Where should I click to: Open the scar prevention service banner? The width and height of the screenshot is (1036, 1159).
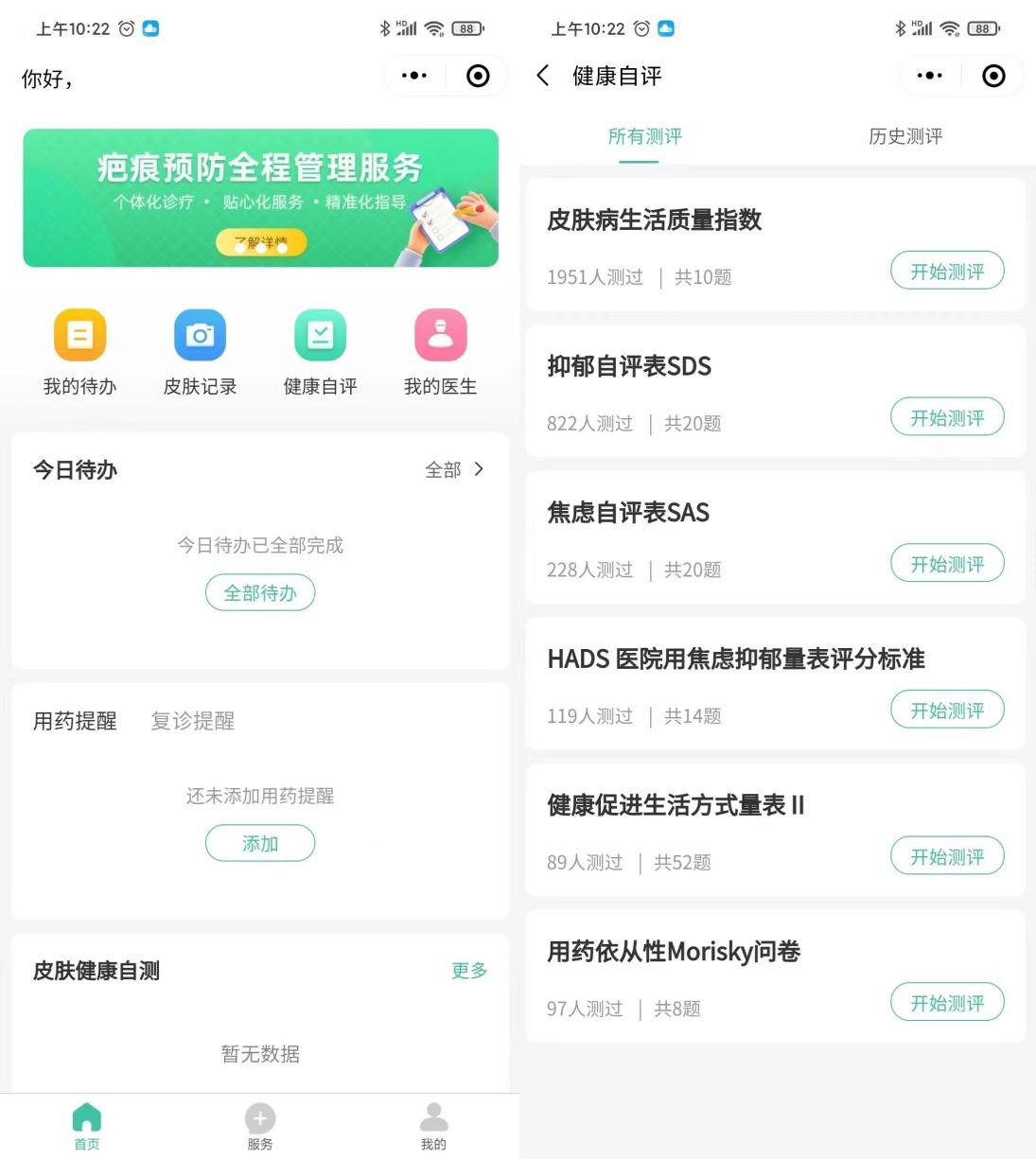260,198
